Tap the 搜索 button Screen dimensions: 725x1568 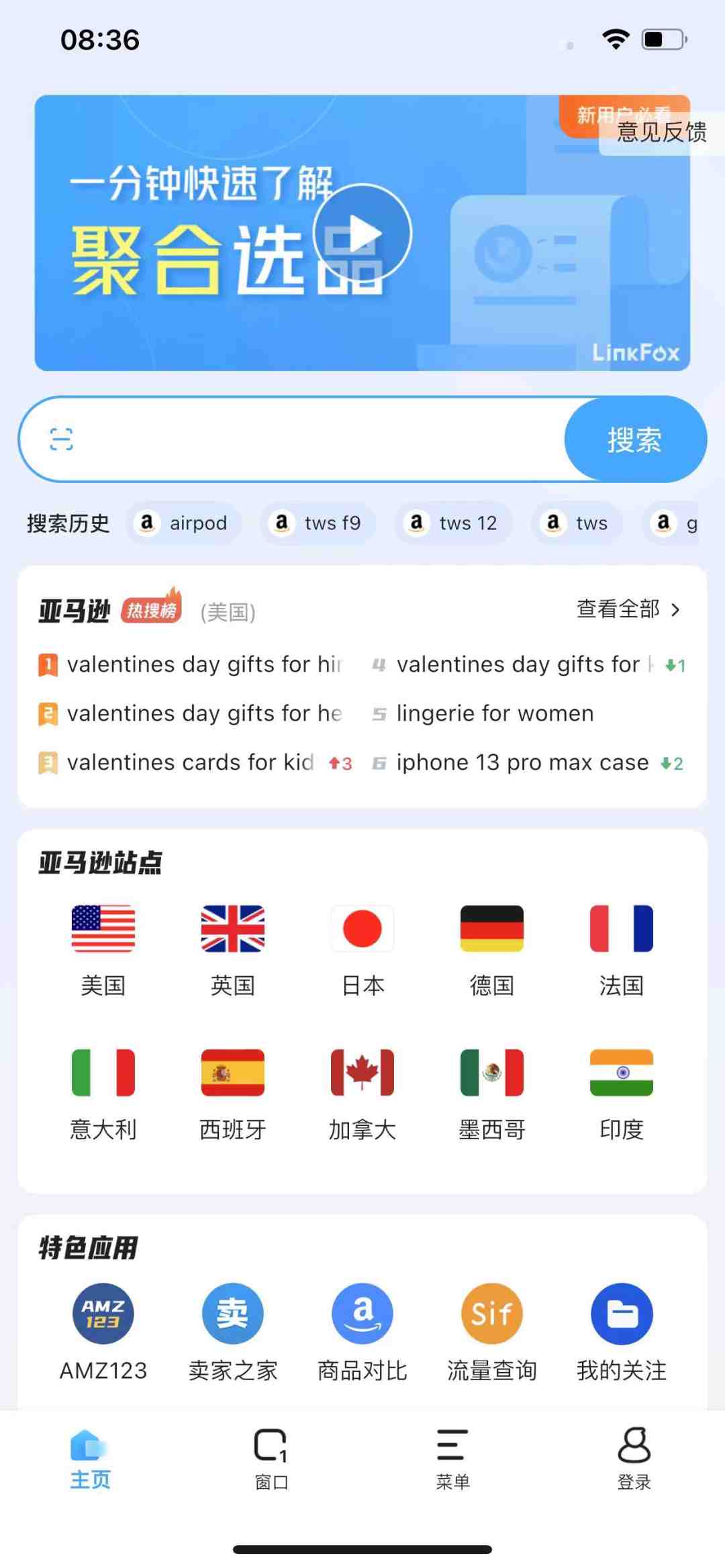point(634,439)
